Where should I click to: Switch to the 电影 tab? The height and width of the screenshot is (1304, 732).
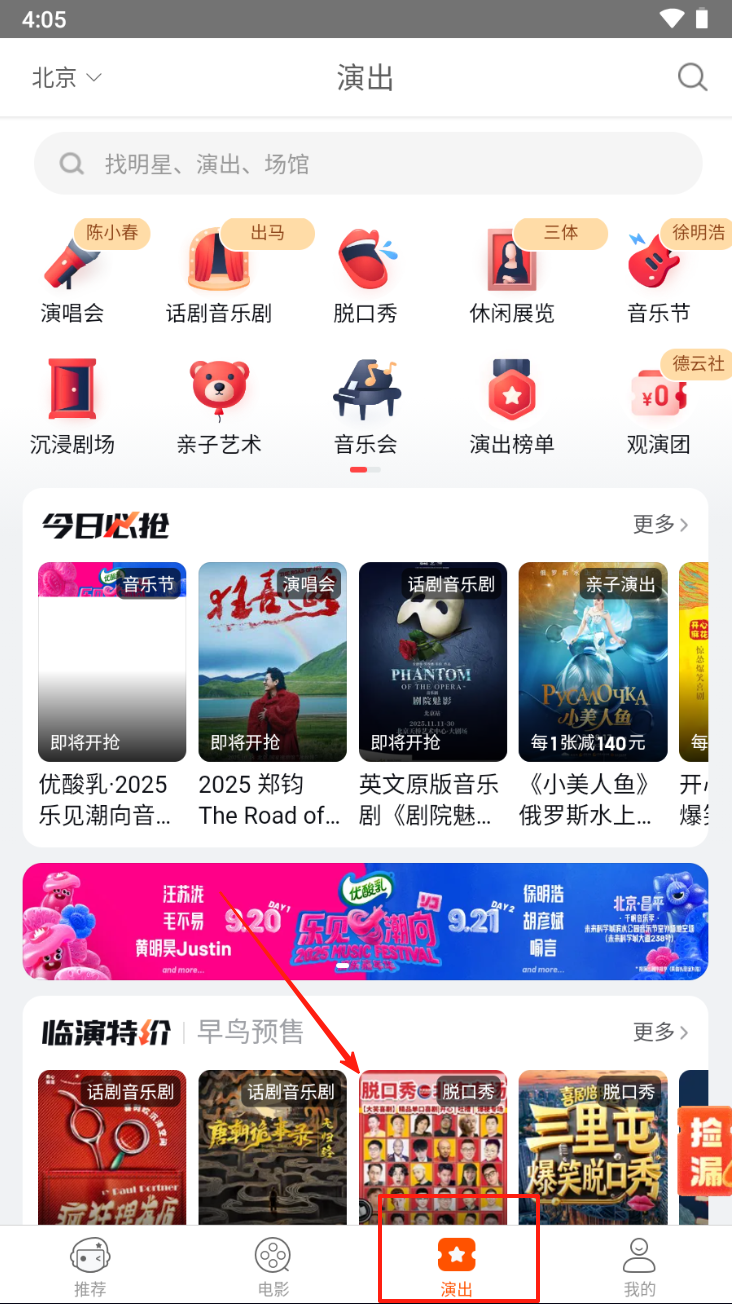pos(273,1265)
